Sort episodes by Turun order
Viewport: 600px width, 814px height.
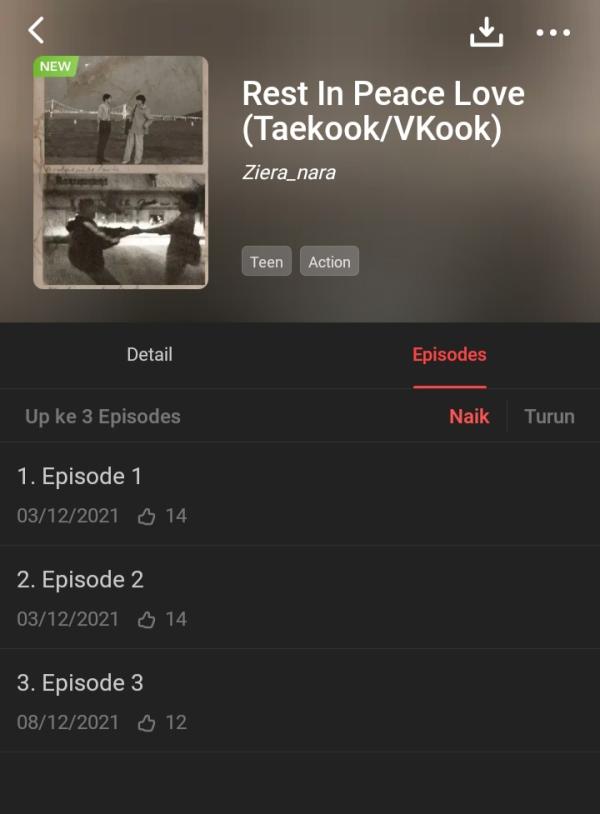(x=549, y=416)
